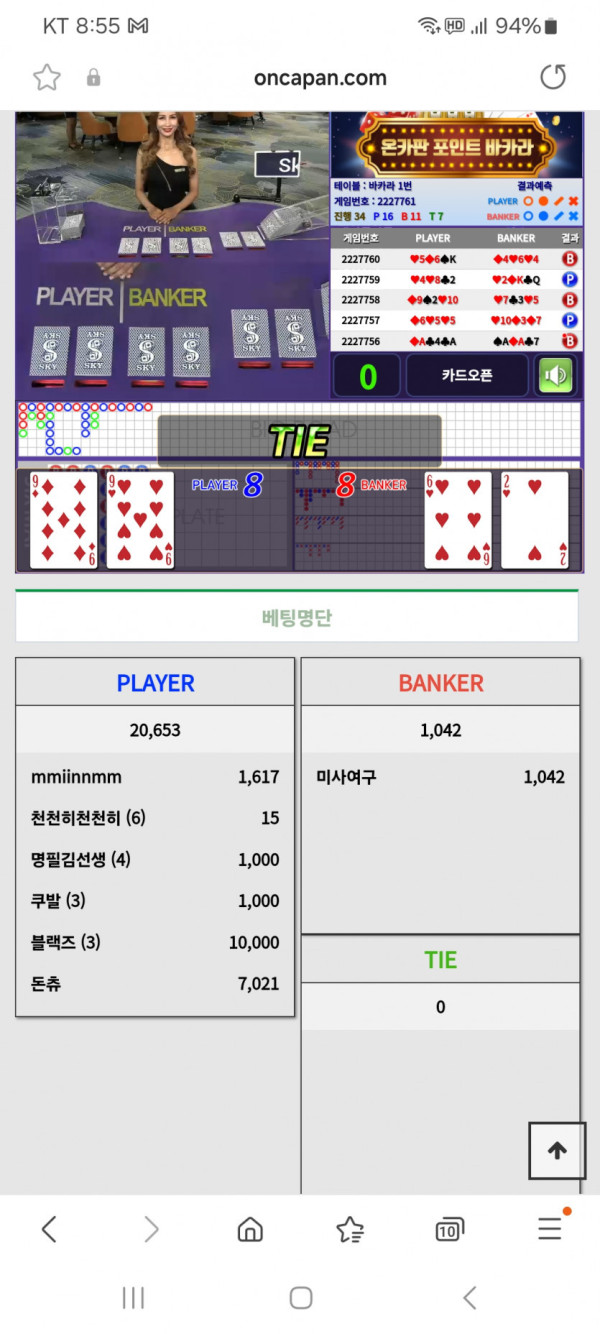Tap the system home button
Screen dimensions: 600x1334
click(300, 1298)
